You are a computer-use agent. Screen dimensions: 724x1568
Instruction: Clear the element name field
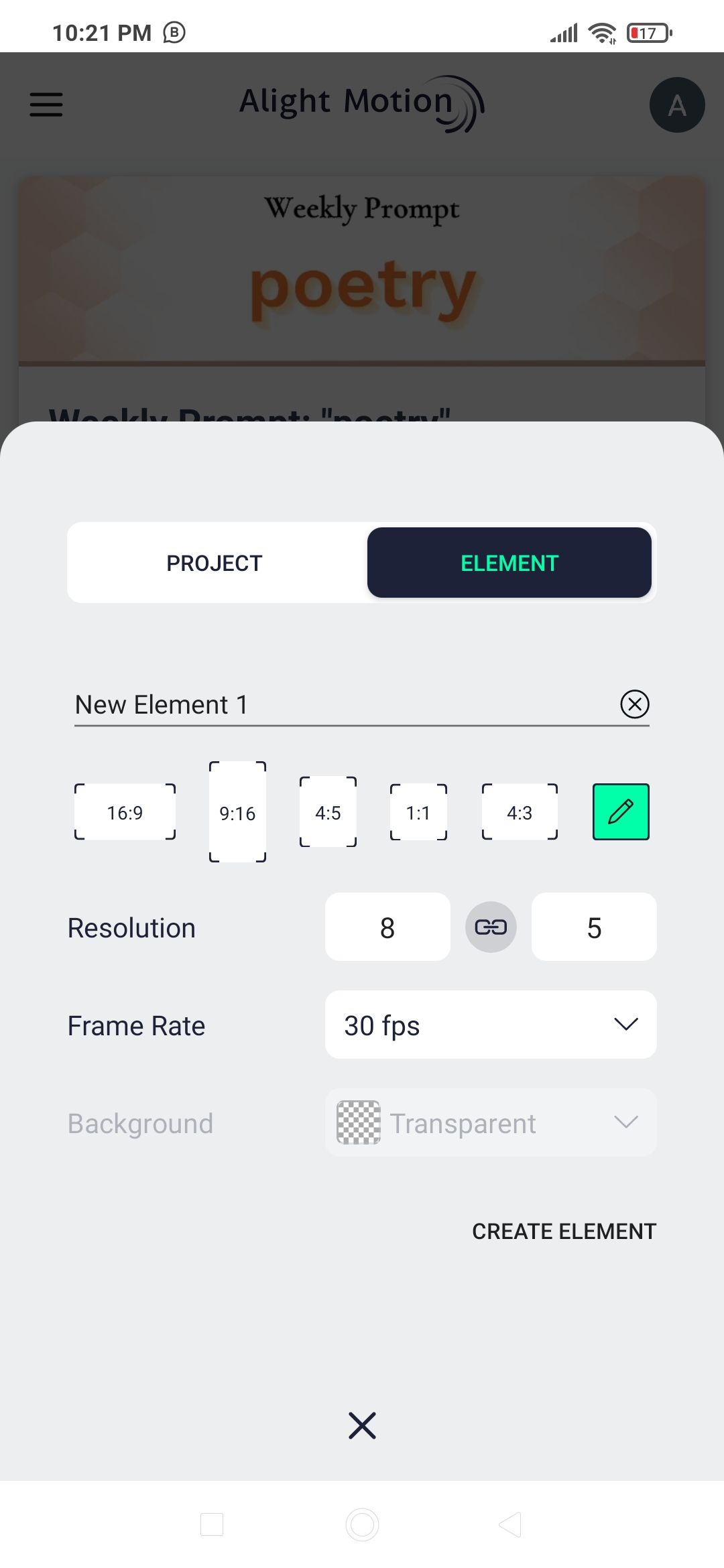634,704
